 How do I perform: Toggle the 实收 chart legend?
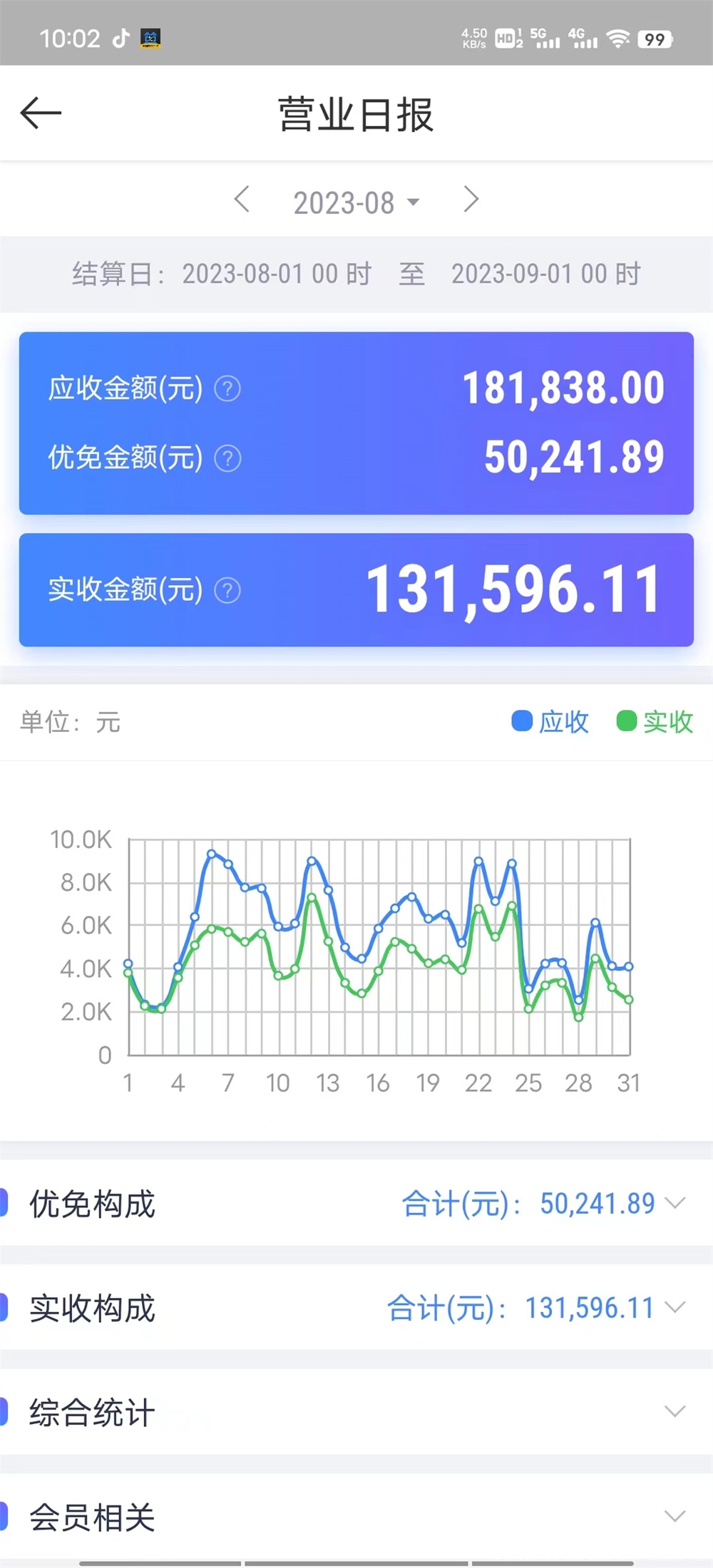pos(655,722)
